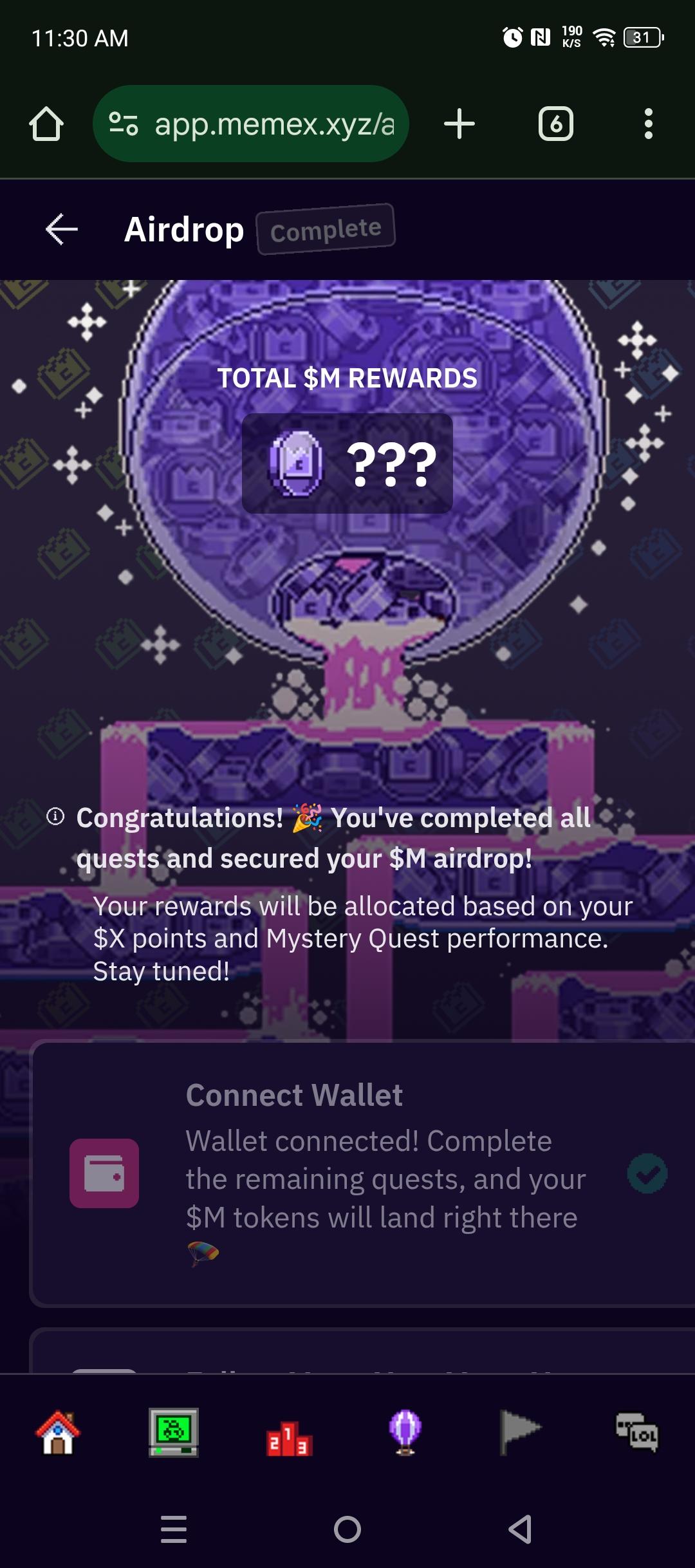Open the browser three-dot overflow menu
695x1568 pixels.
pyautogui.click(x=648, y=124)
